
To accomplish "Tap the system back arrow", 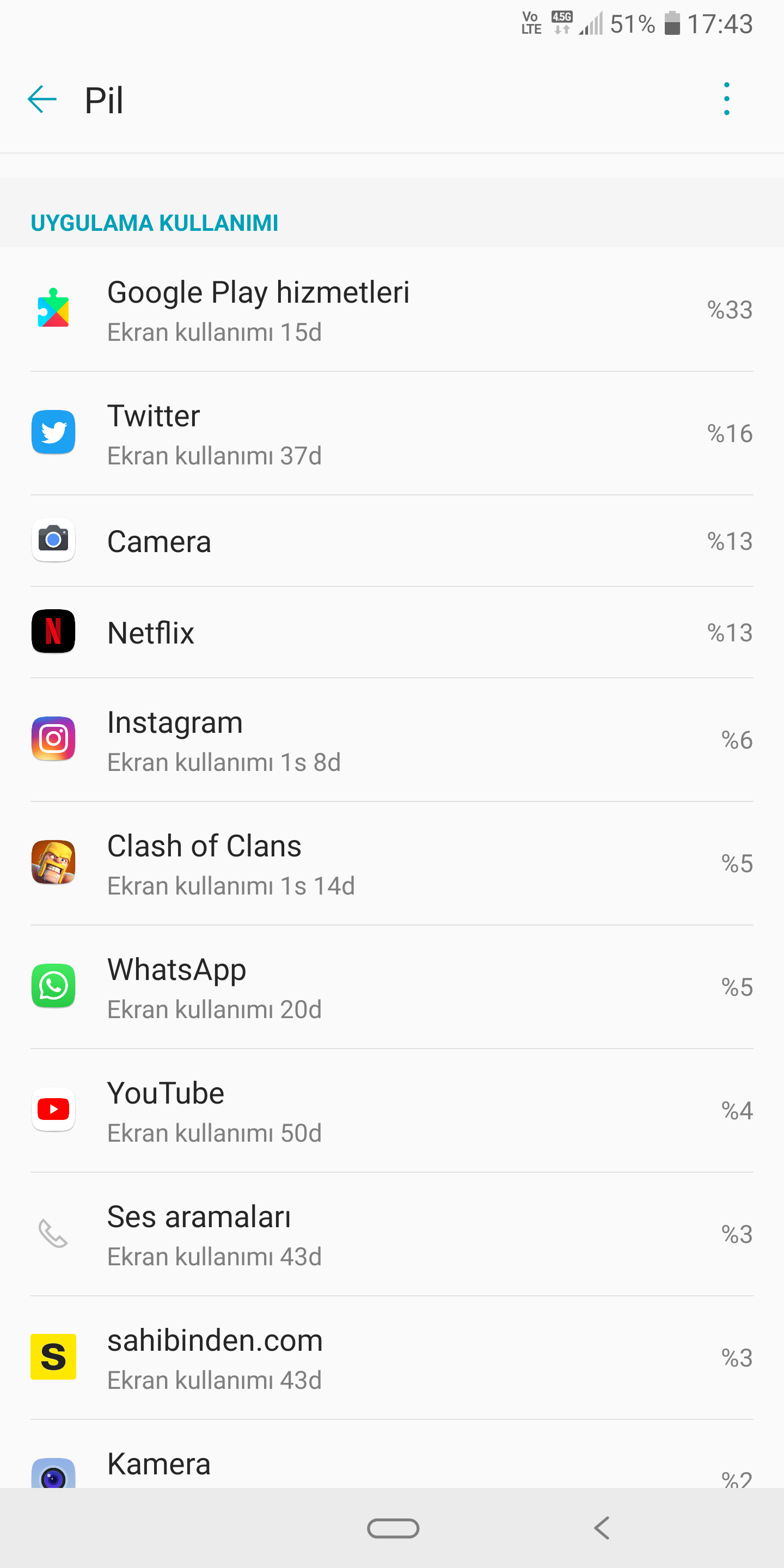I will [x=602, y=1528].
